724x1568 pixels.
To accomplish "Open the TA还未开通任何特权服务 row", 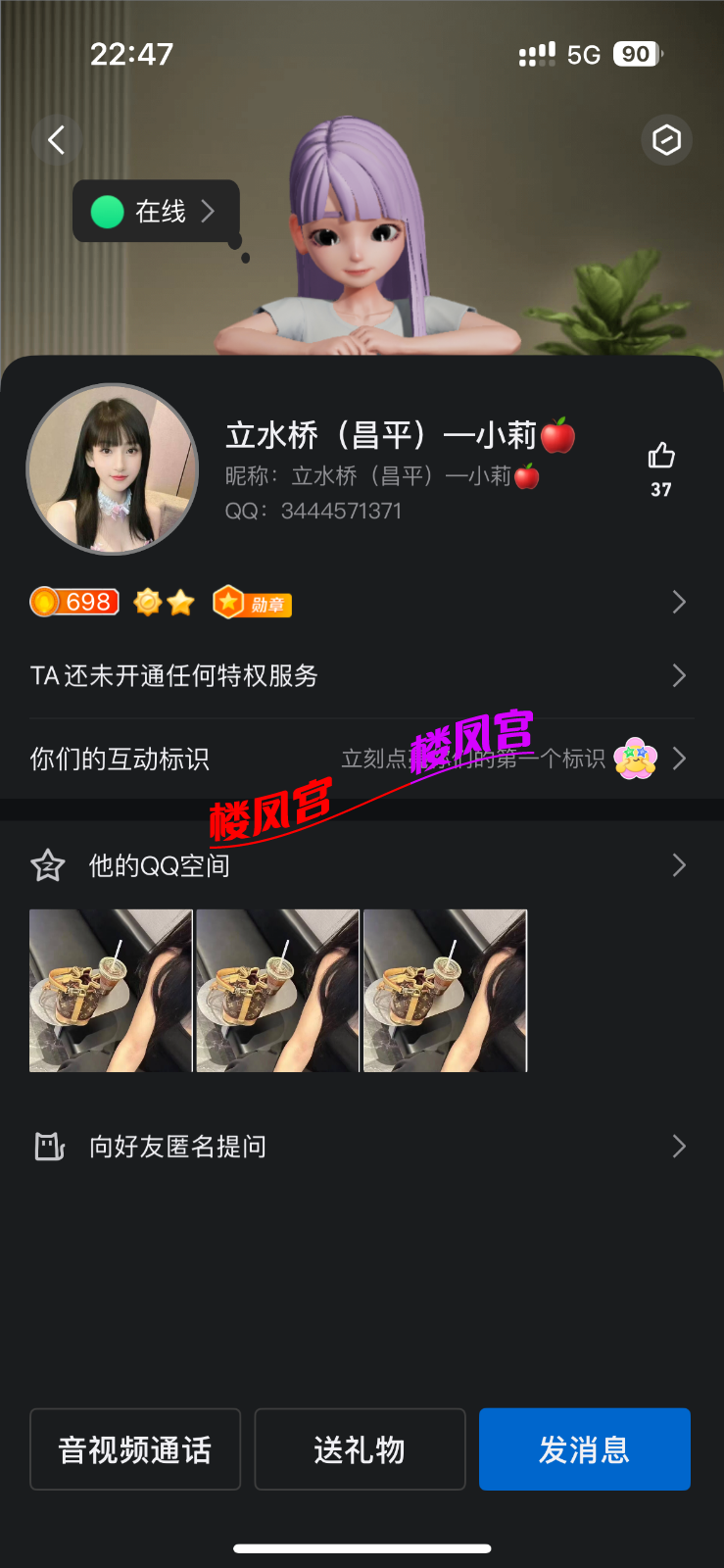I will click(361, 675).
